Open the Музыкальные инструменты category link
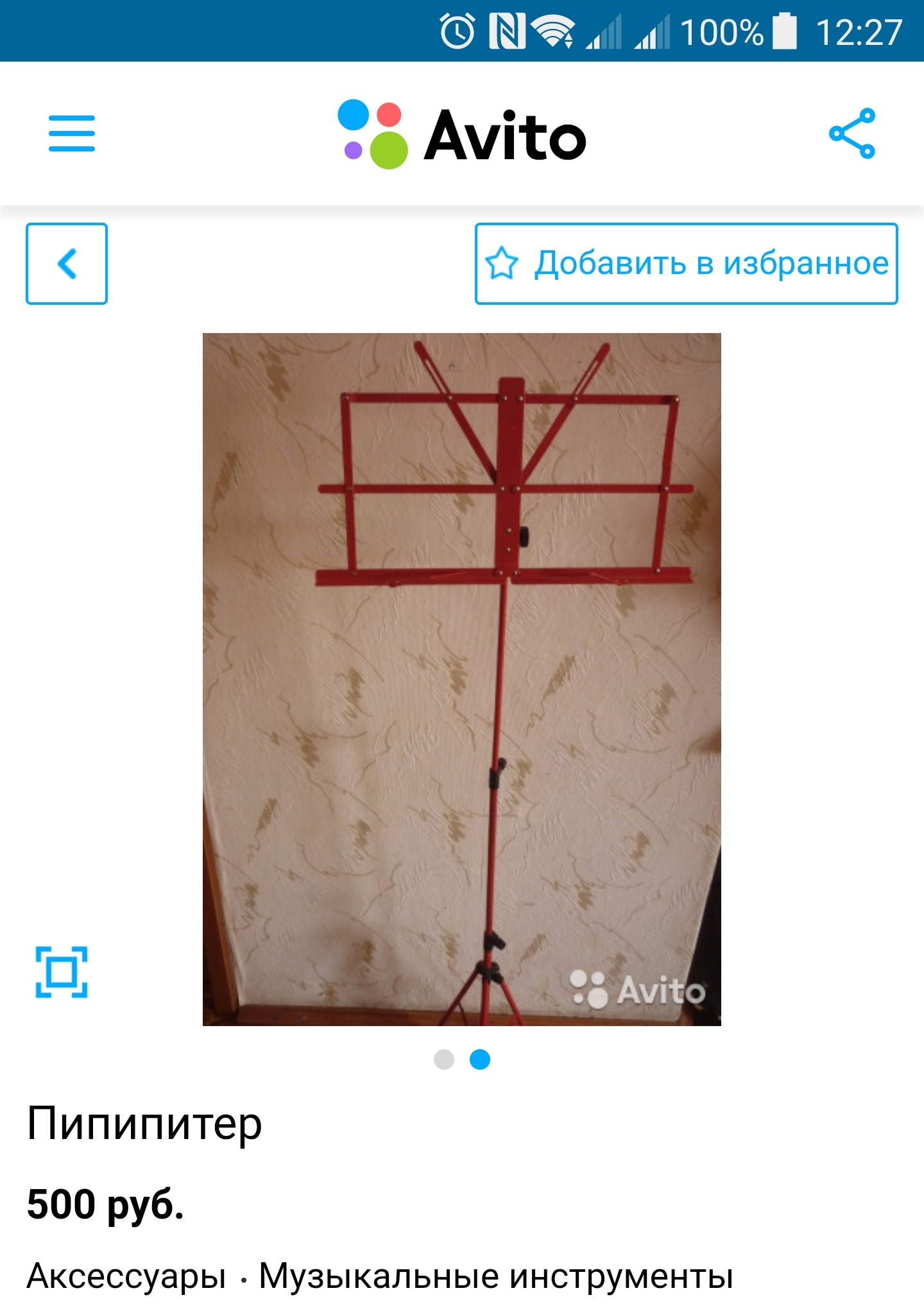Image resolution: width=924 pixels, height=1311 pixels. [x=495, y=1276]
